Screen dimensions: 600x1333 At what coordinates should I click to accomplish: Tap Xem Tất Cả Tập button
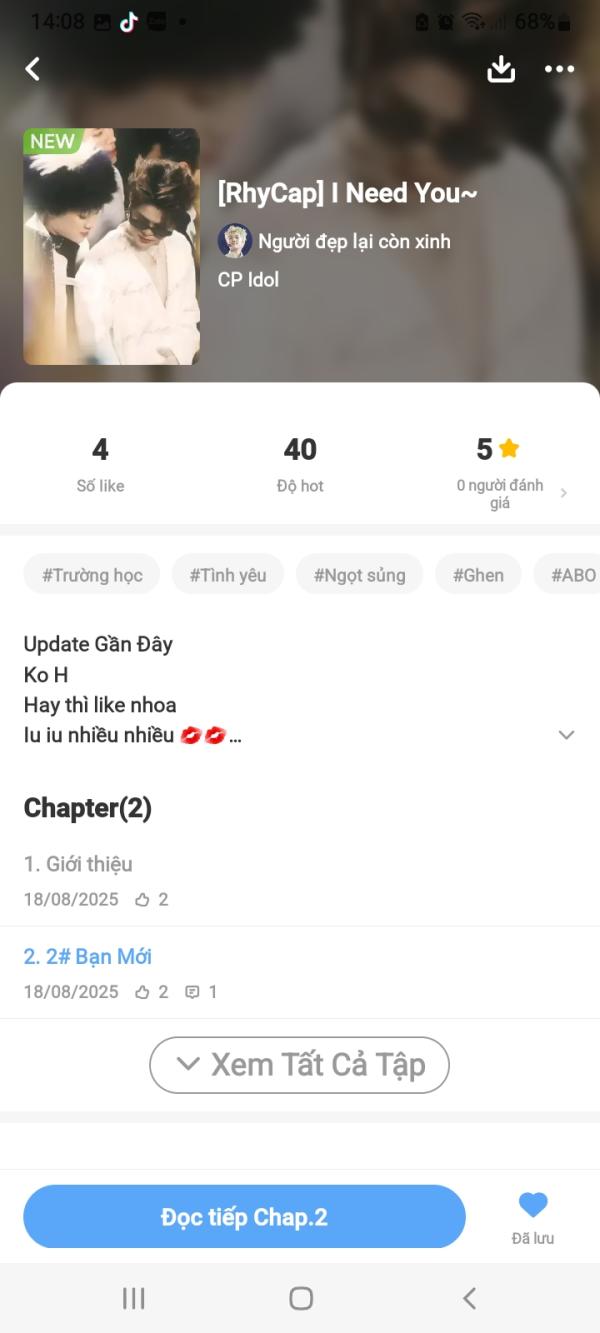[x=299, y=1065]
